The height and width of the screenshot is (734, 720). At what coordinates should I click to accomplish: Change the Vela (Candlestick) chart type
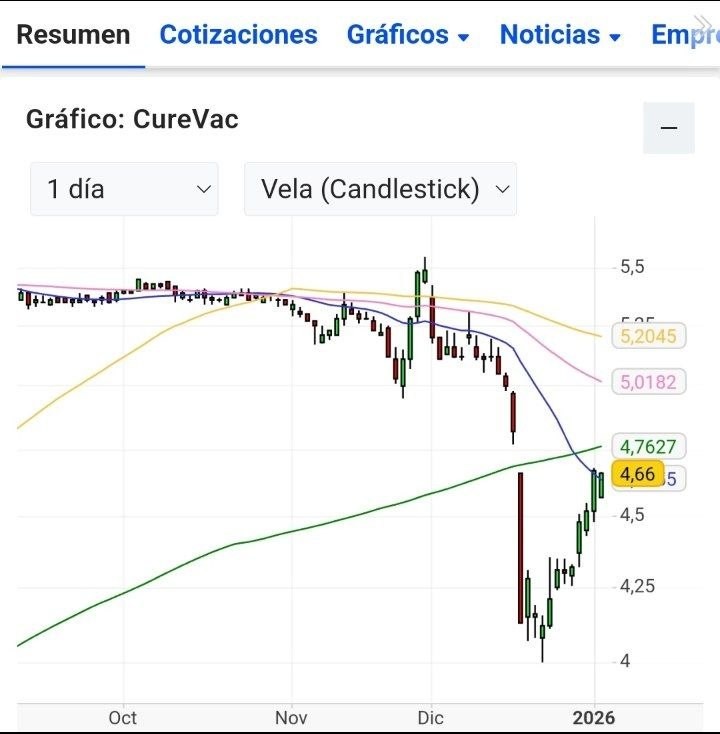coord(380,189)
